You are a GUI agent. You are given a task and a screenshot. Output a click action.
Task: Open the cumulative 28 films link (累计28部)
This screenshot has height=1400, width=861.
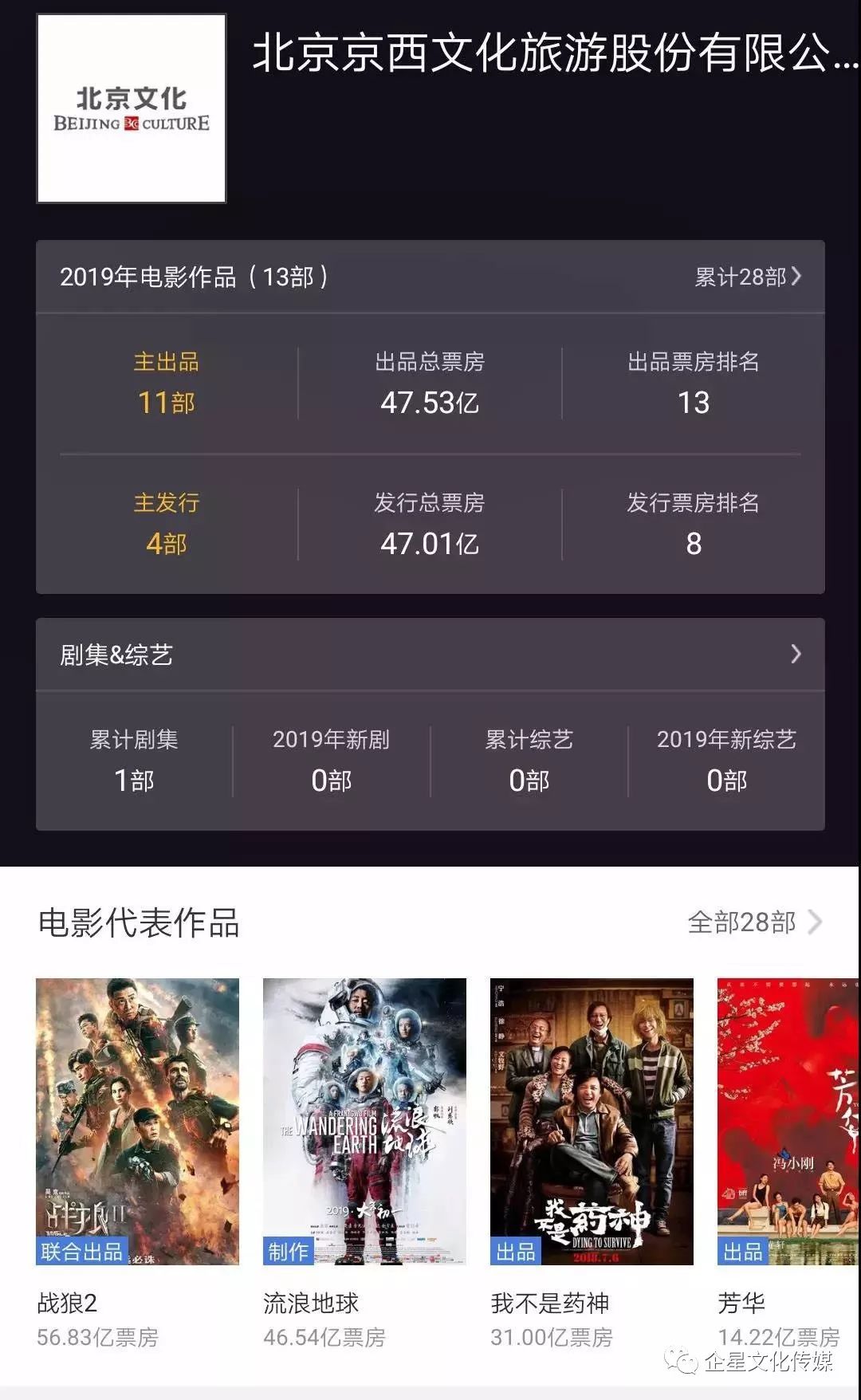click(x=748, y=277)
